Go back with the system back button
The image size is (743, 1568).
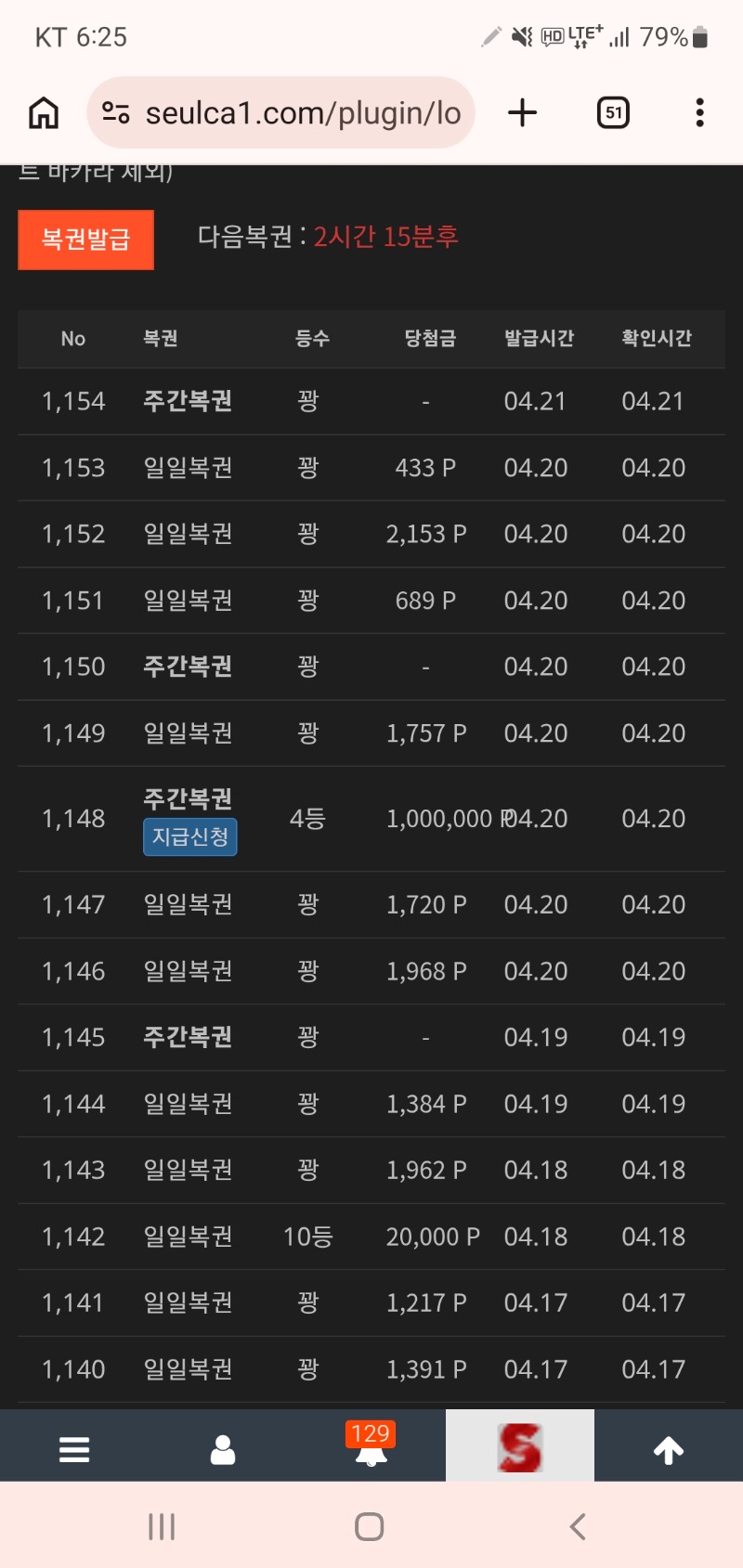coord(578,1526)
